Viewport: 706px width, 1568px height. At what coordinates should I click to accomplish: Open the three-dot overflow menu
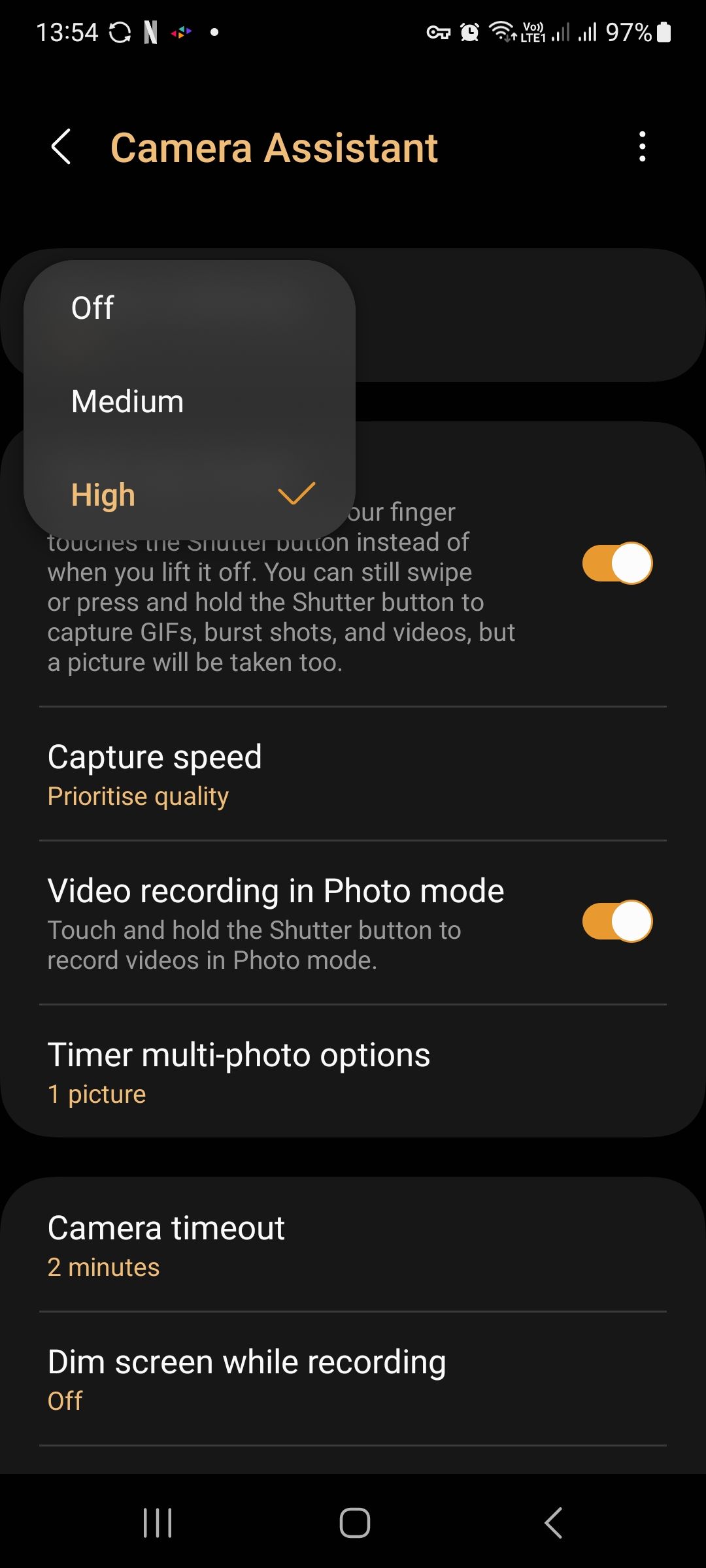tap(642, 147)
